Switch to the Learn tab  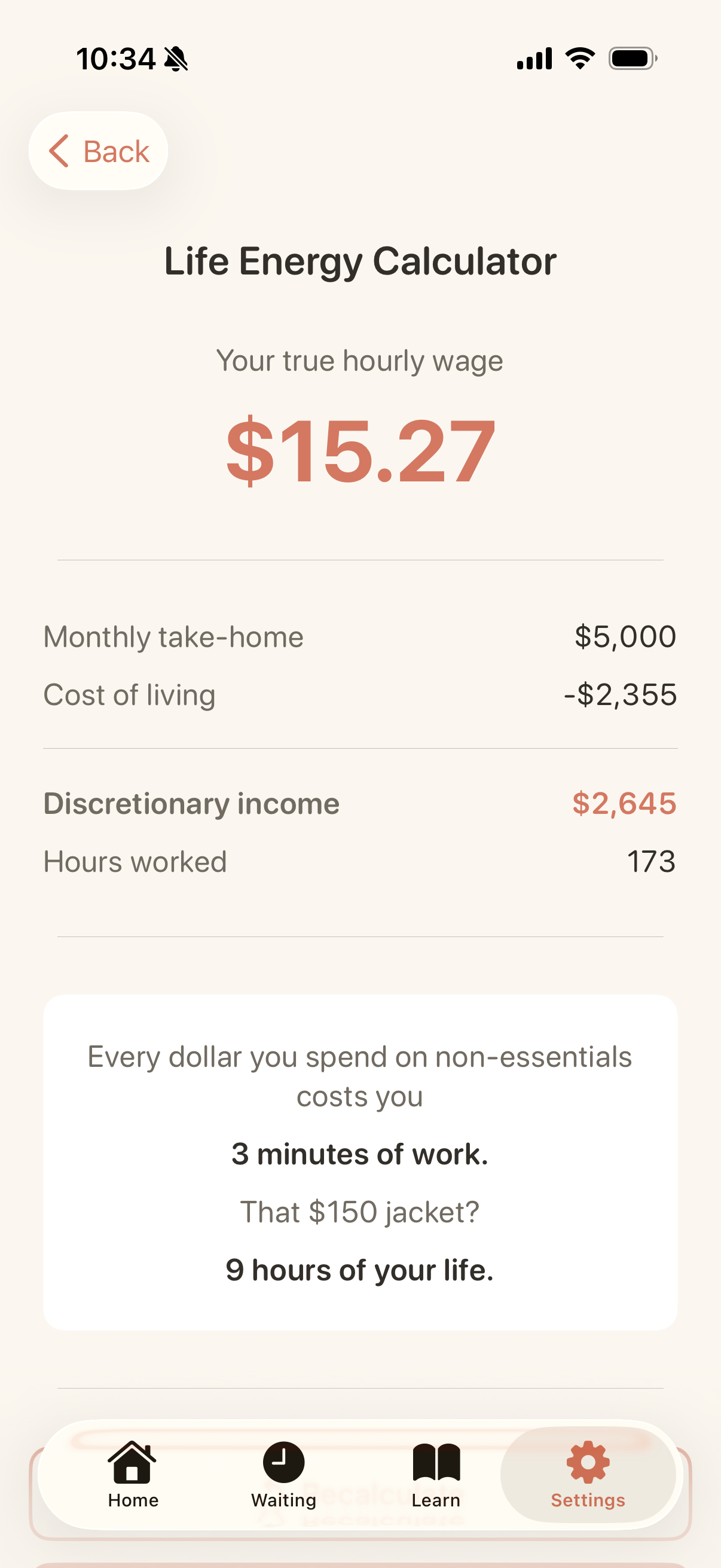pos(436,1473)
